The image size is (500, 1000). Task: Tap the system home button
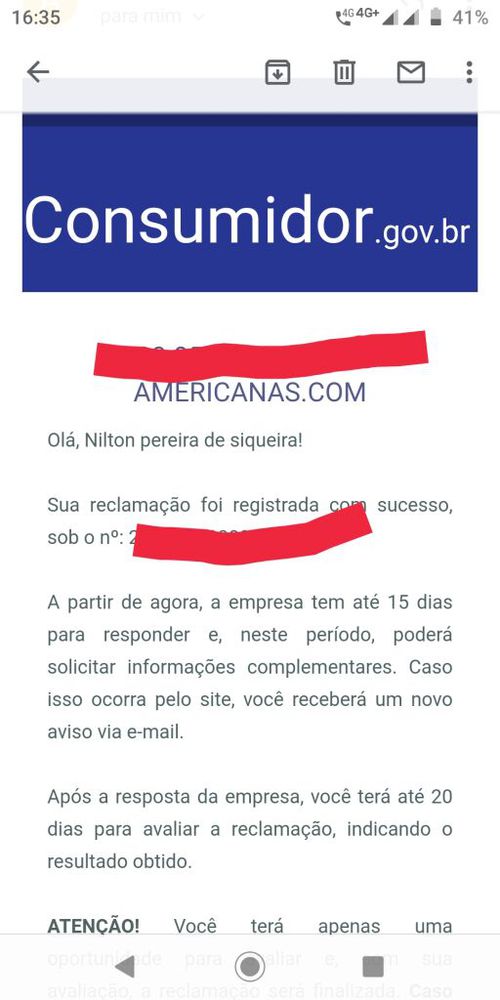[x=249, y=967]
